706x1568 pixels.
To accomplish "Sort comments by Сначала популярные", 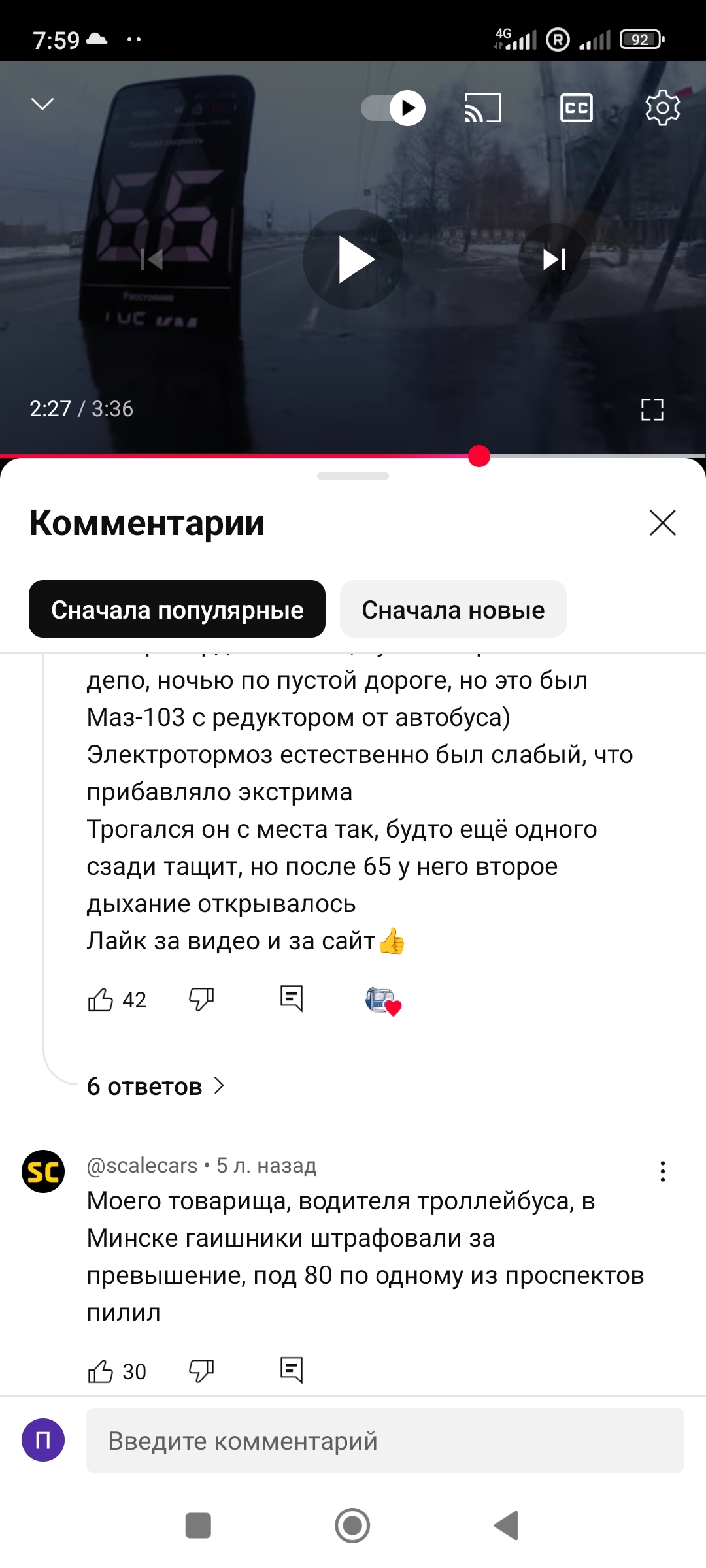I will (177, 610).
